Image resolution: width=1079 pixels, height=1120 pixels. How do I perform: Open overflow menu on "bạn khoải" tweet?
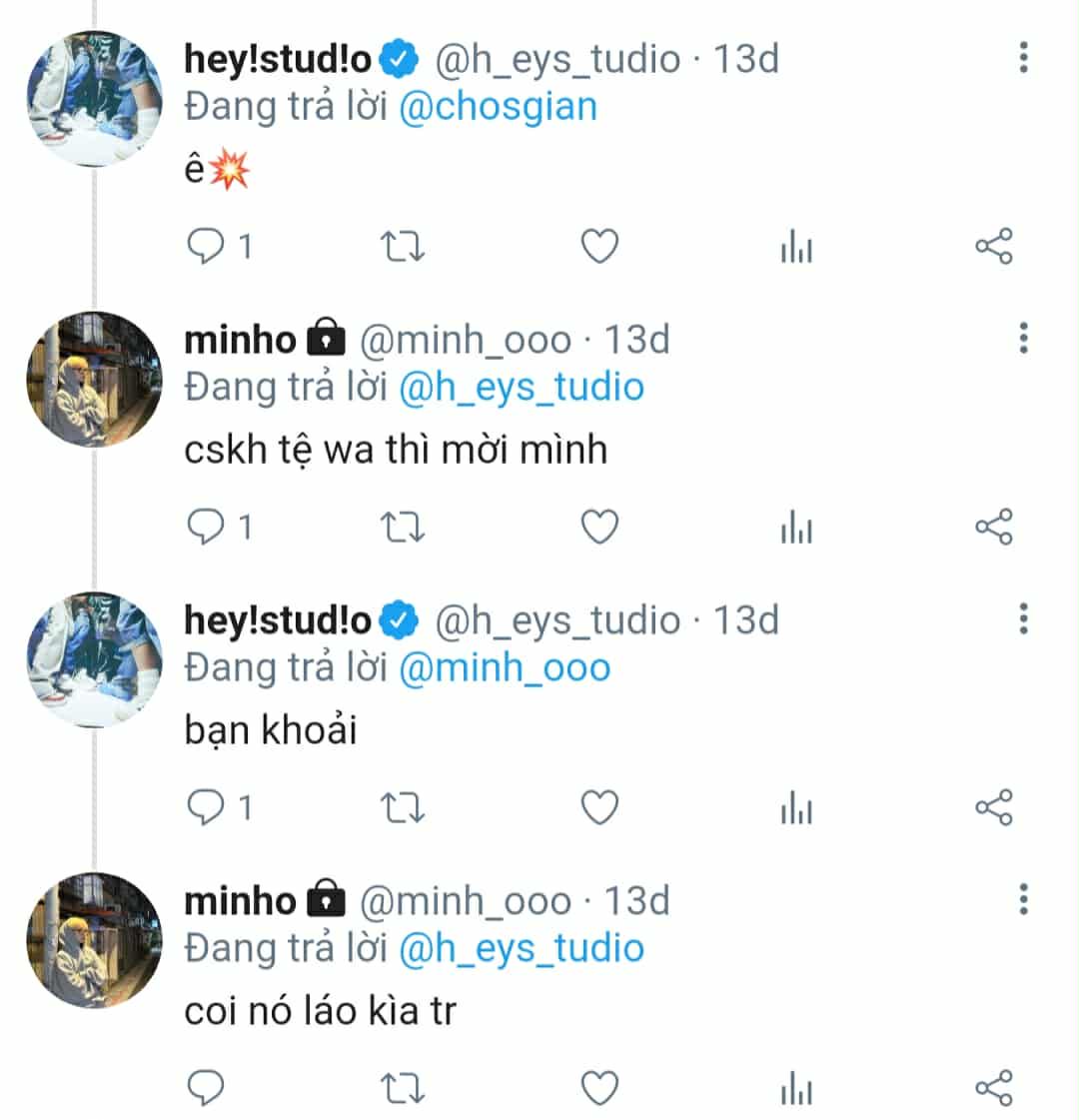(x=1023, y=619)
